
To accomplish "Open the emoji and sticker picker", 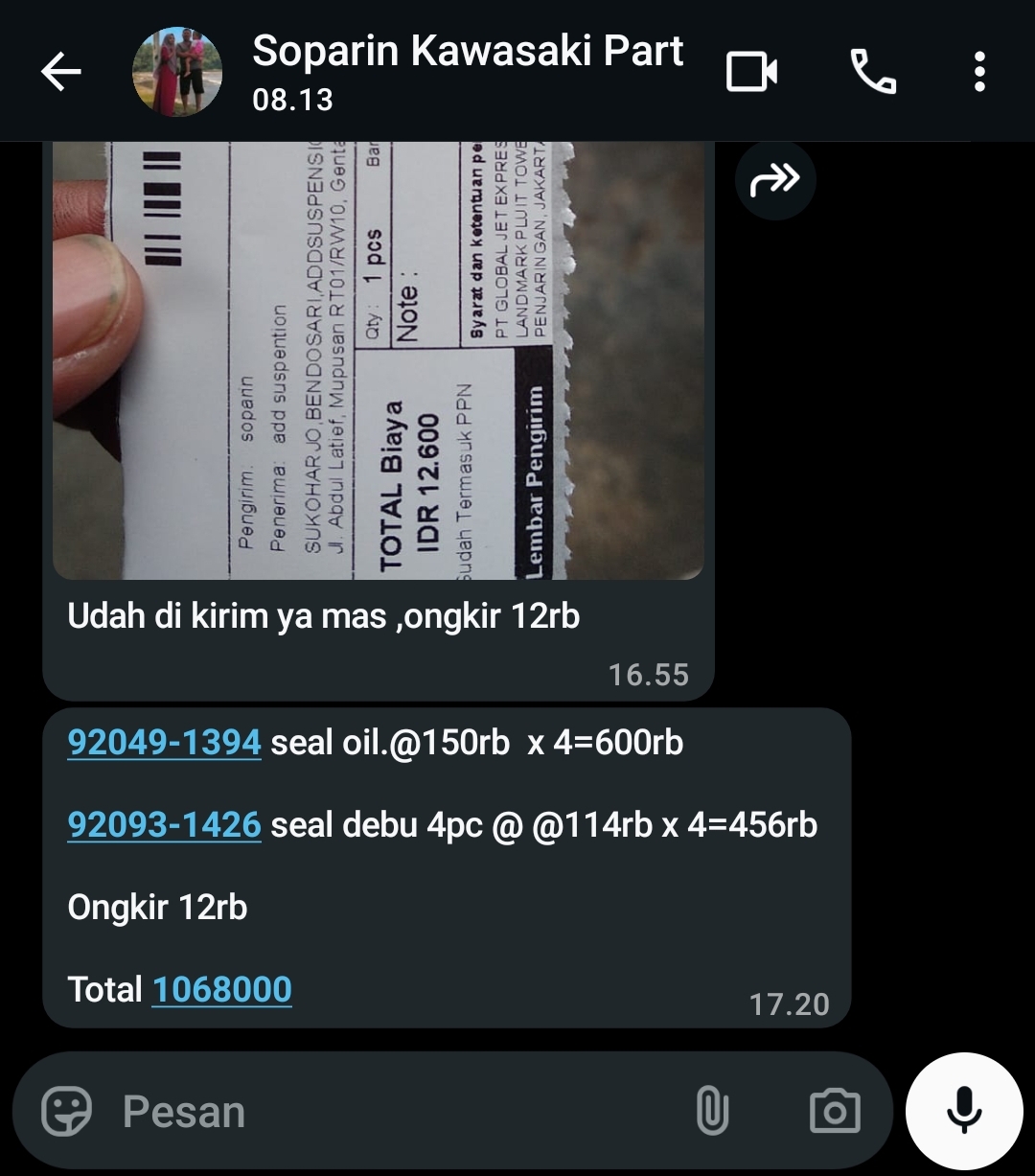I will (x=67, y=1111).
